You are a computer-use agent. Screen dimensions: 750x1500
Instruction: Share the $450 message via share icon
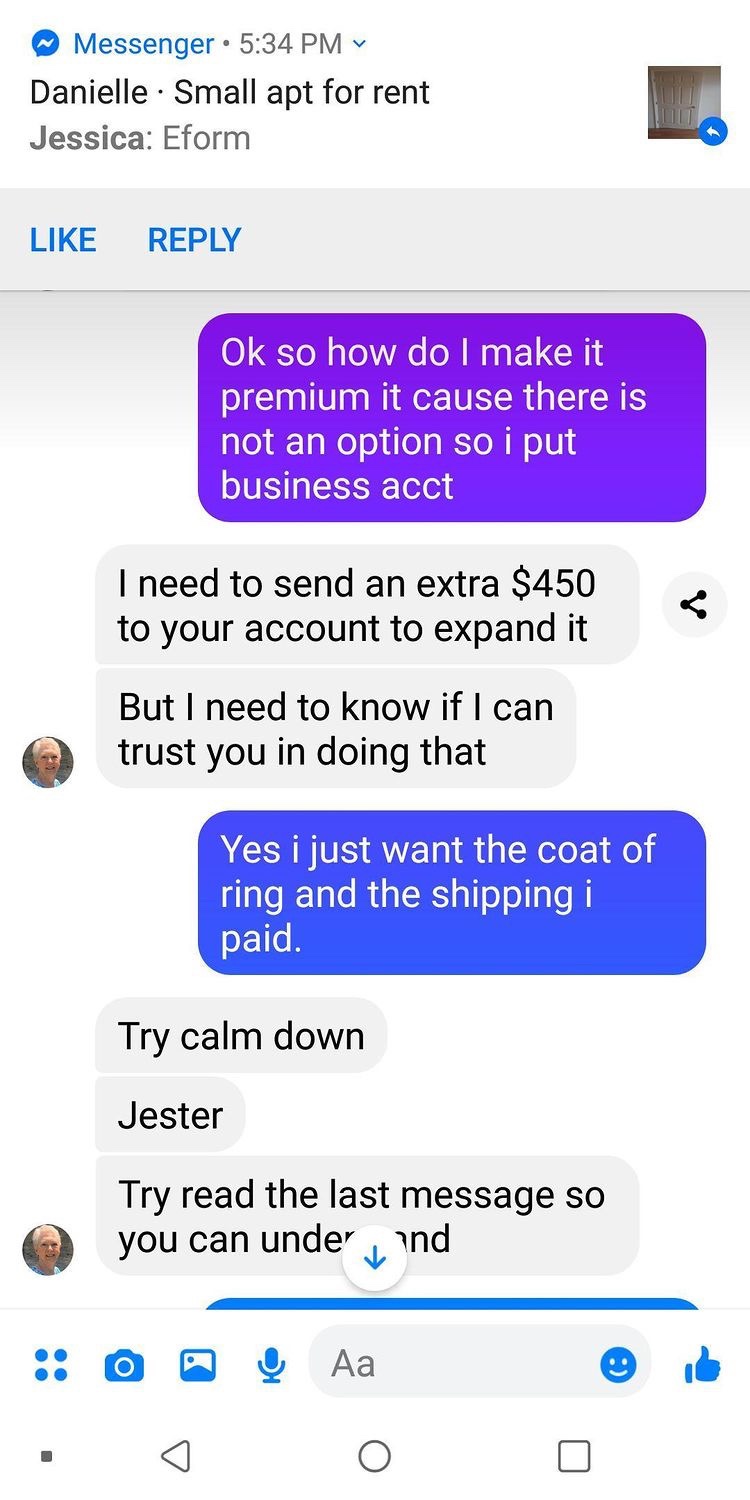[693, 604]
